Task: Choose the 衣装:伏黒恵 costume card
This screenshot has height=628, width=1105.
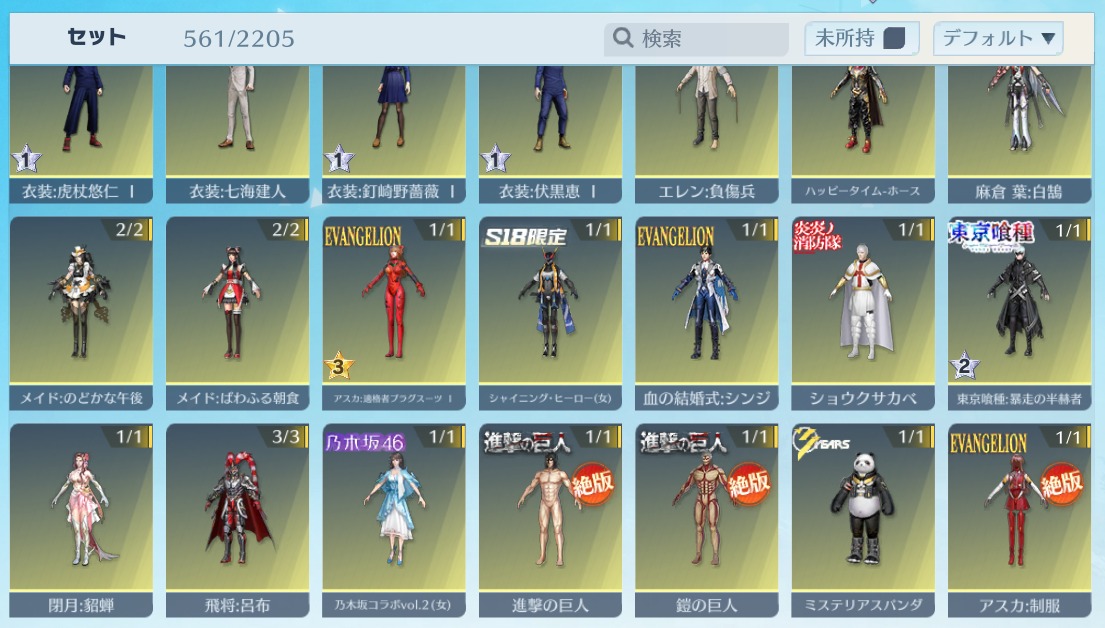Action: [550, 130]
